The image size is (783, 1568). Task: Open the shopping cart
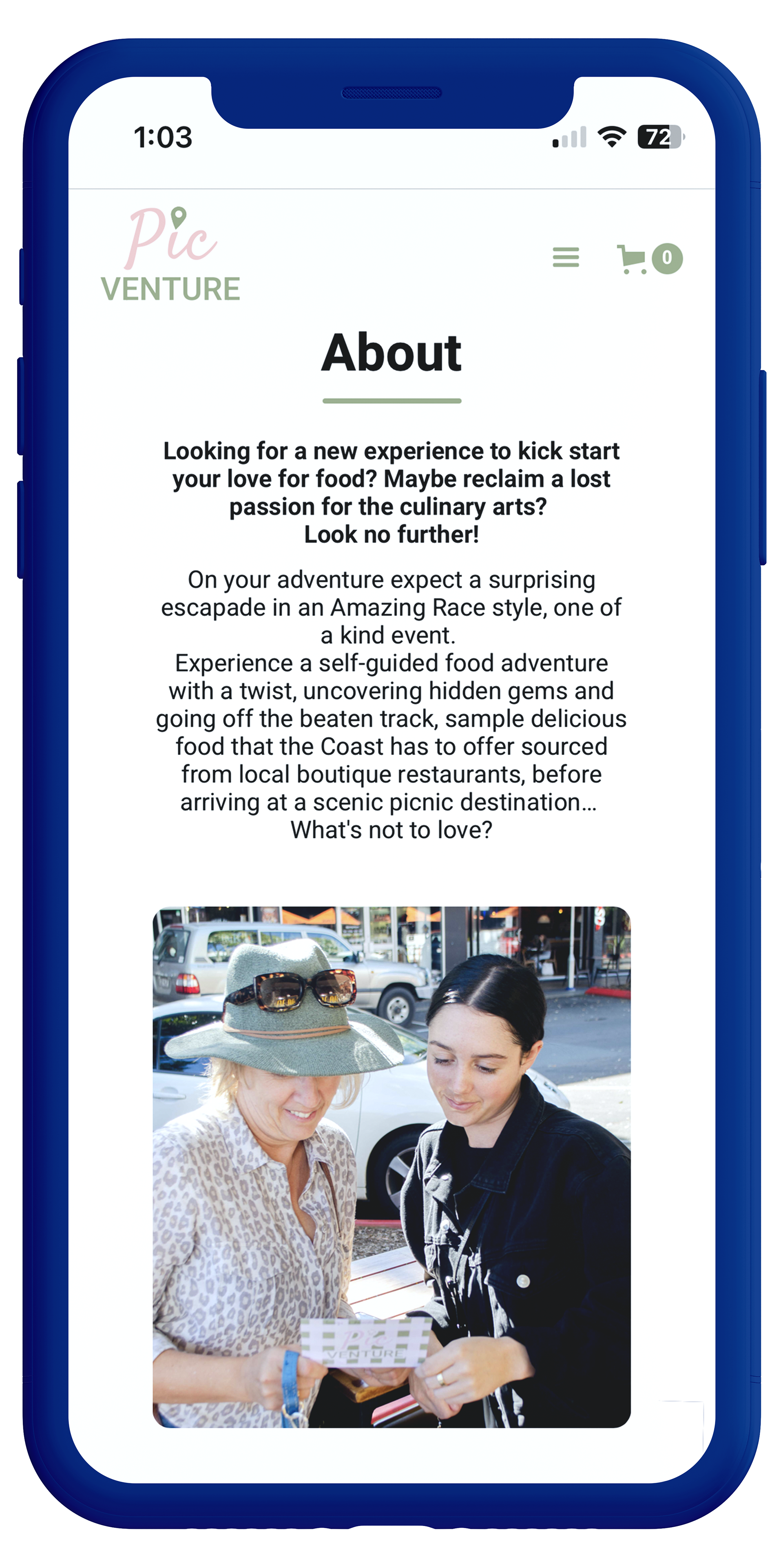click(x=649, y=259)
